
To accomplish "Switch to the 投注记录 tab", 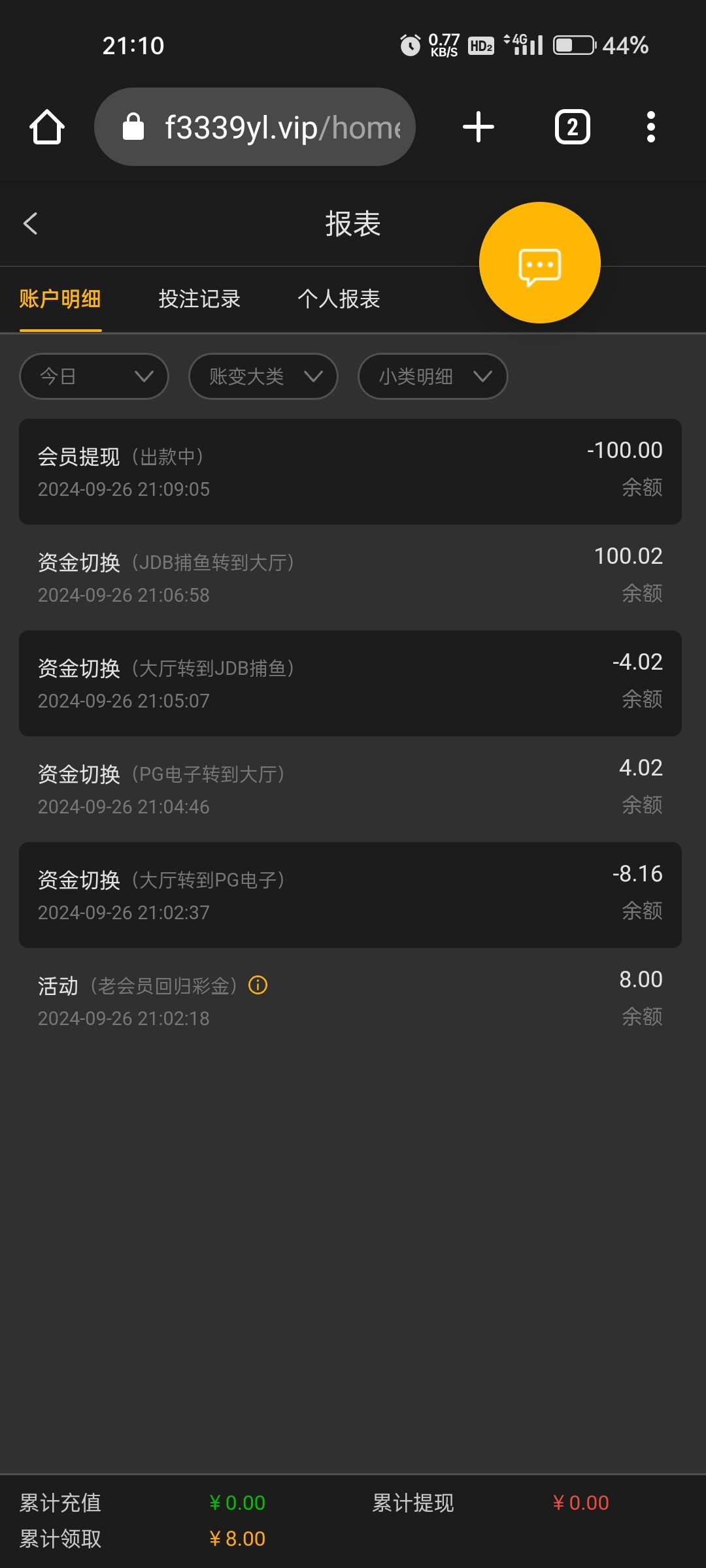I will 199,299.
